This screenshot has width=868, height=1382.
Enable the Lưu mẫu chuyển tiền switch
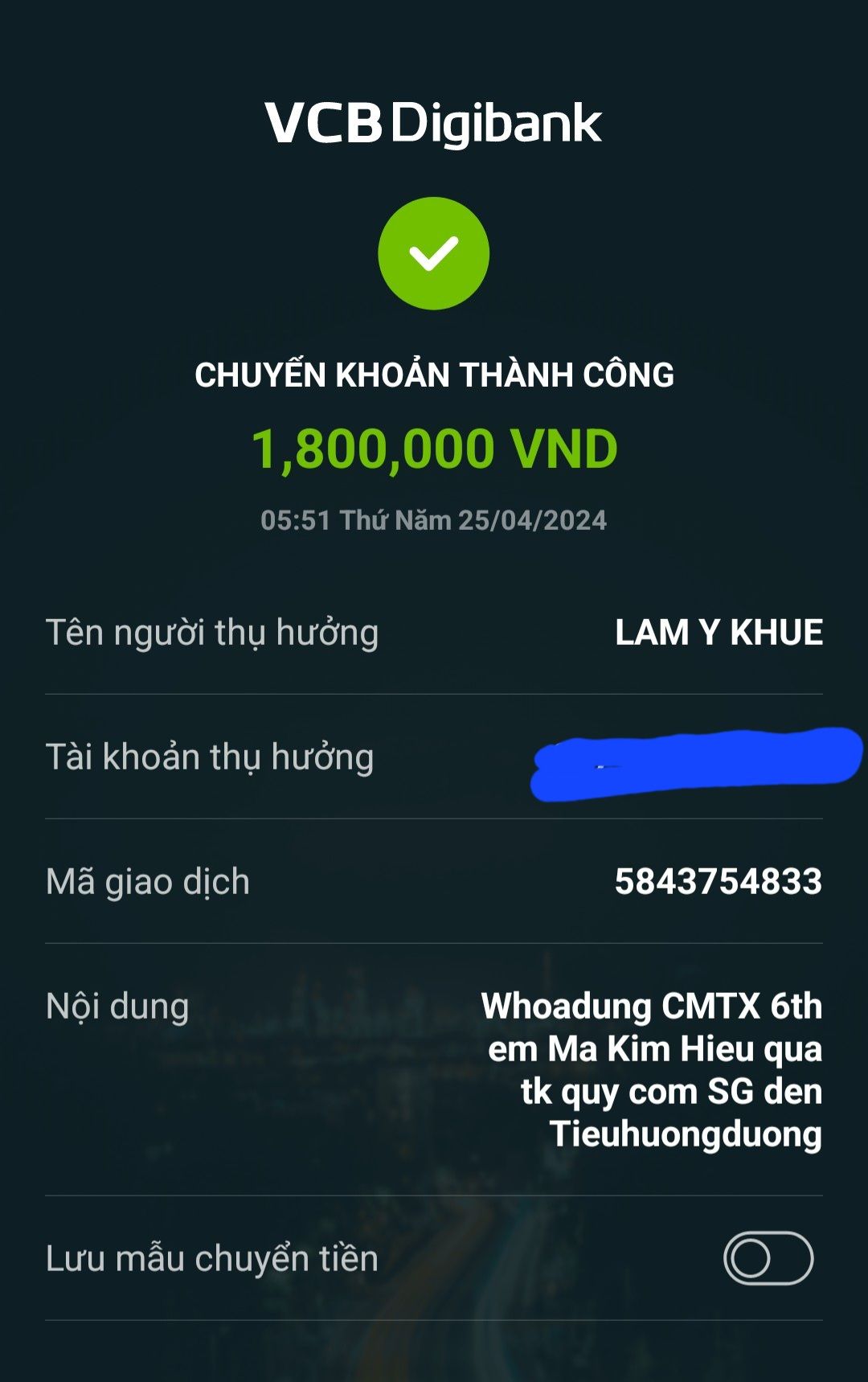[768, 1258]
